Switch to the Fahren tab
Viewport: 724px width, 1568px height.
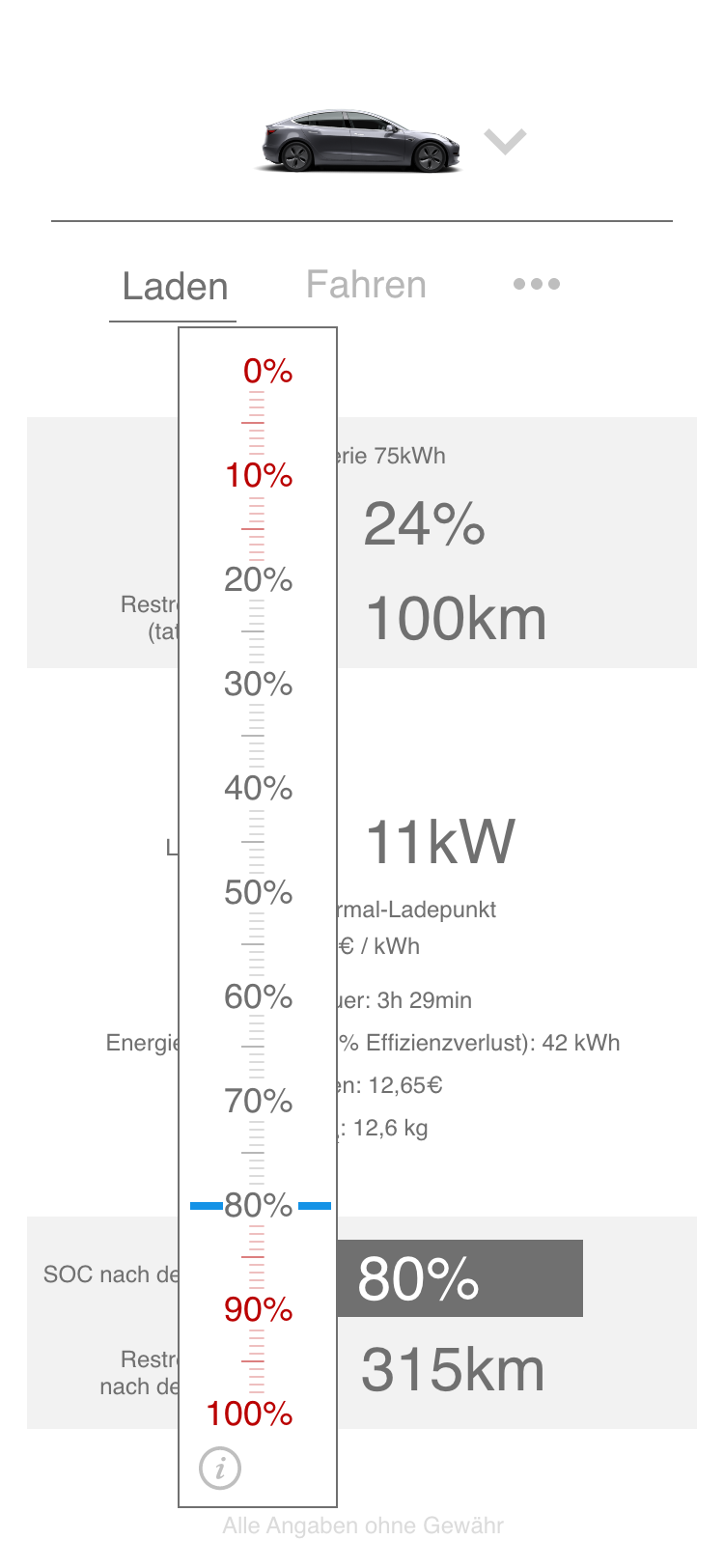366,285
